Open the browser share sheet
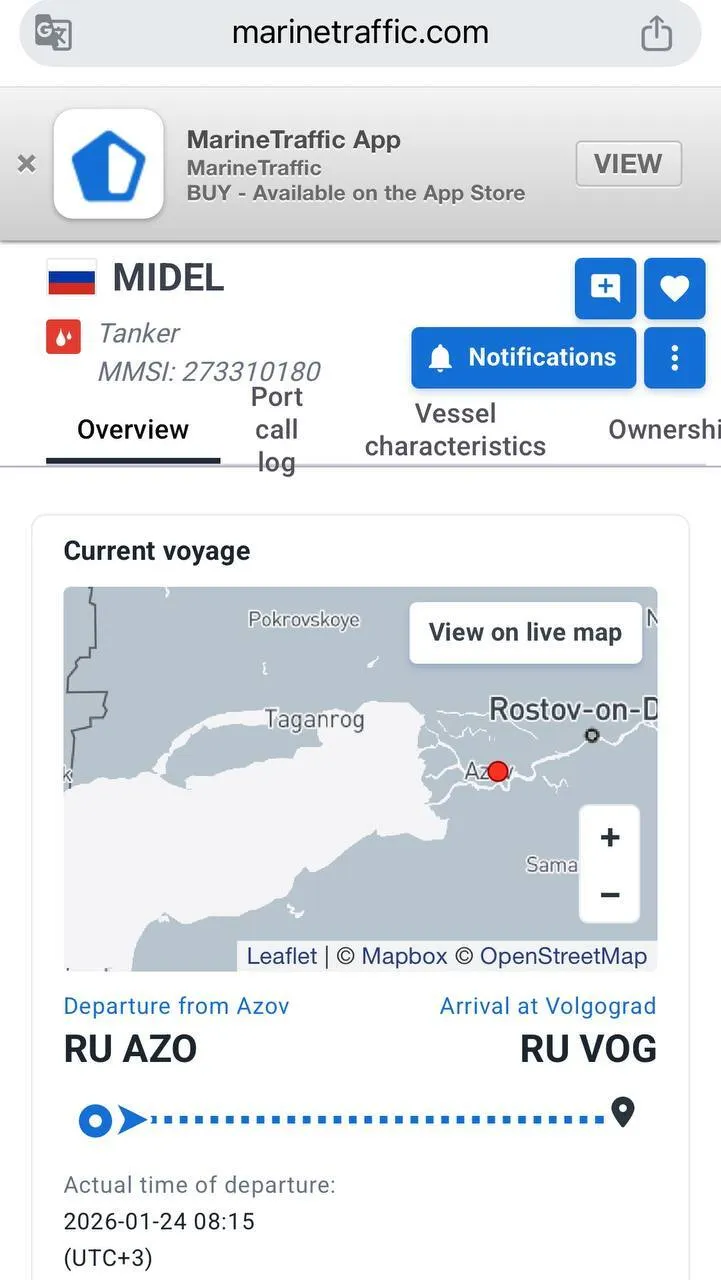Viewport: 721px width, 1280px height. click(656, 33)
